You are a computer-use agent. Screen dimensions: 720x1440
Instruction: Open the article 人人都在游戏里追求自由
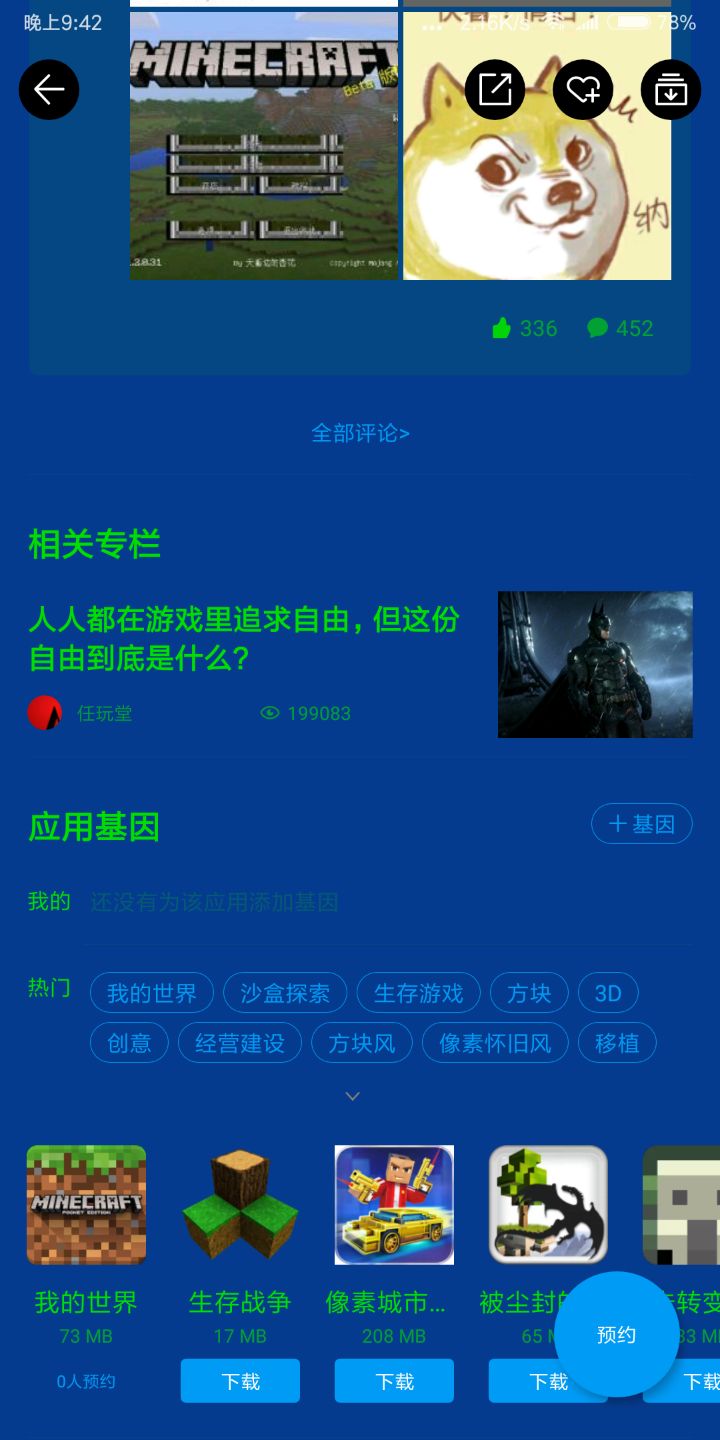(244, 638)
